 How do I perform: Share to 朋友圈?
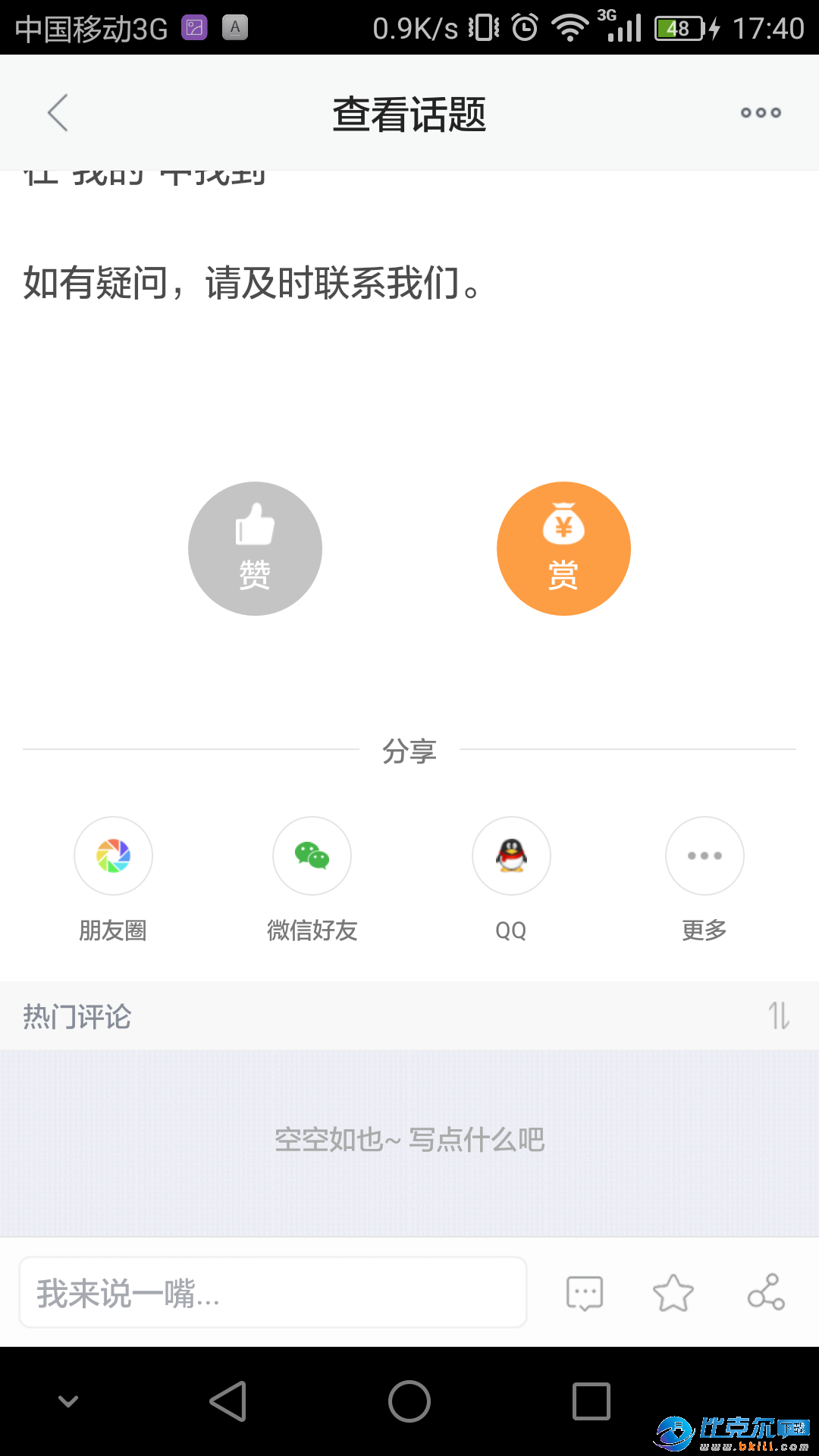[114, 856]
